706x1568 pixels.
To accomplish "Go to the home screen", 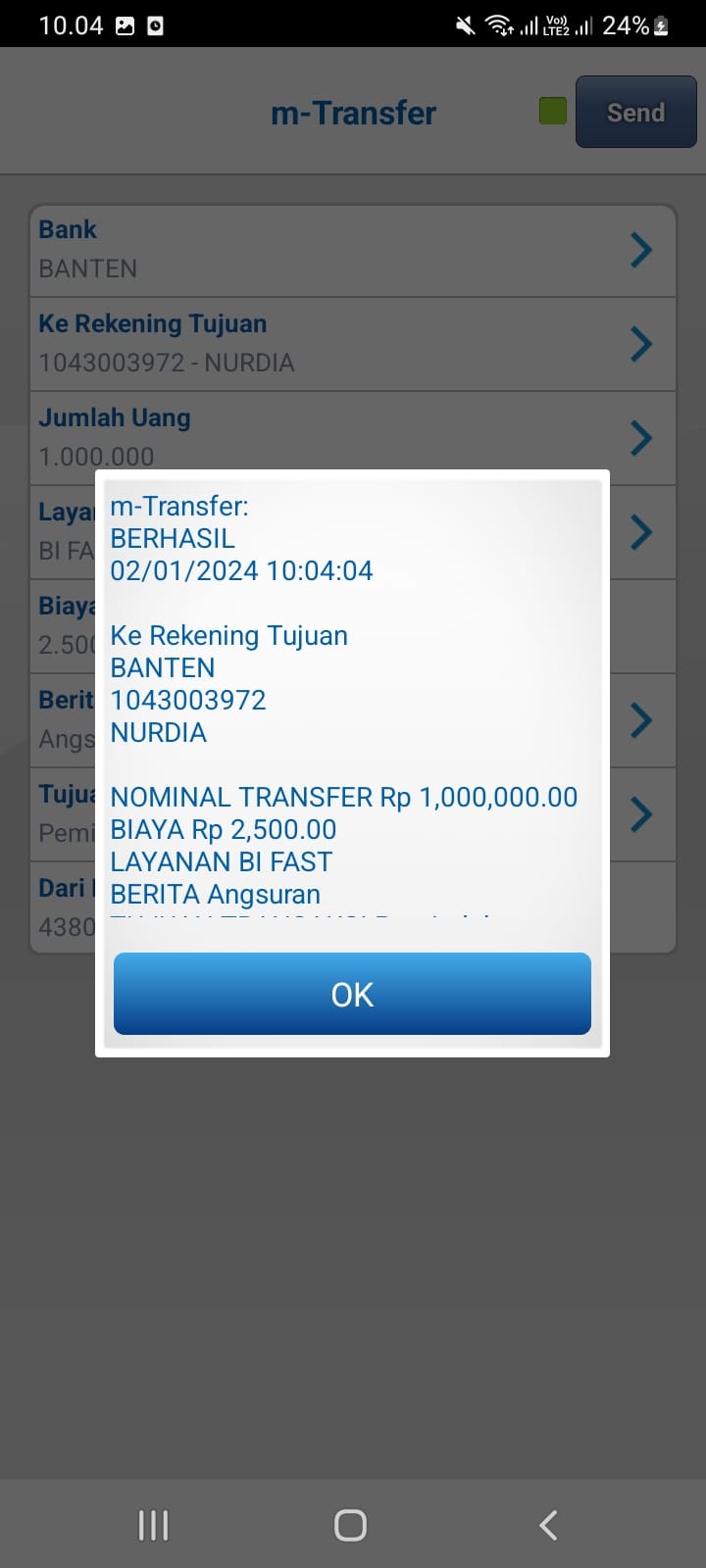I will [350, 1525].
